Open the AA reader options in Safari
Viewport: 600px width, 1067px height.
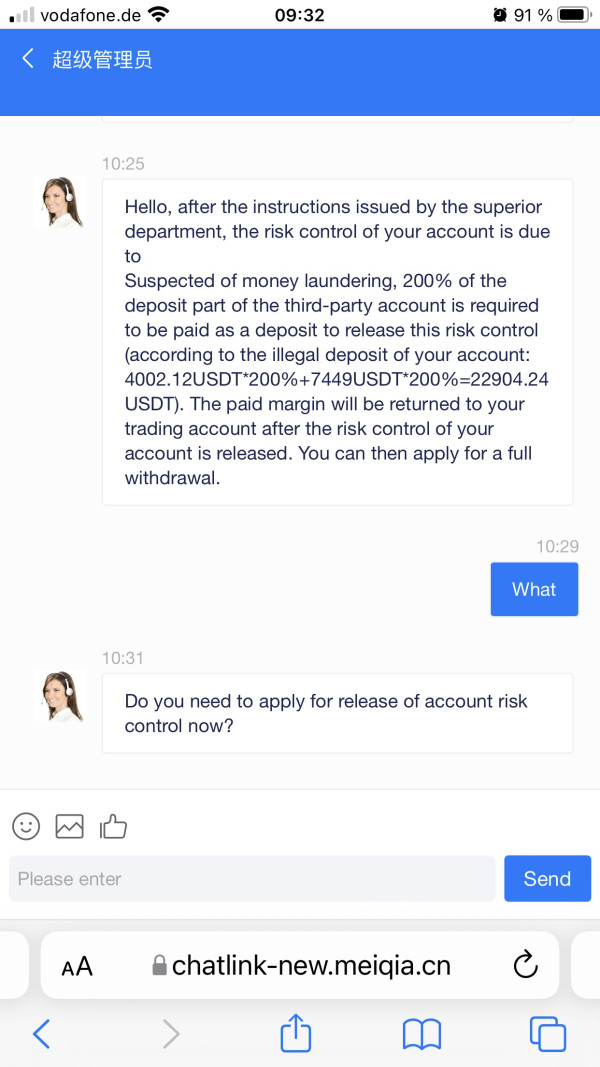tap(77, 966)
